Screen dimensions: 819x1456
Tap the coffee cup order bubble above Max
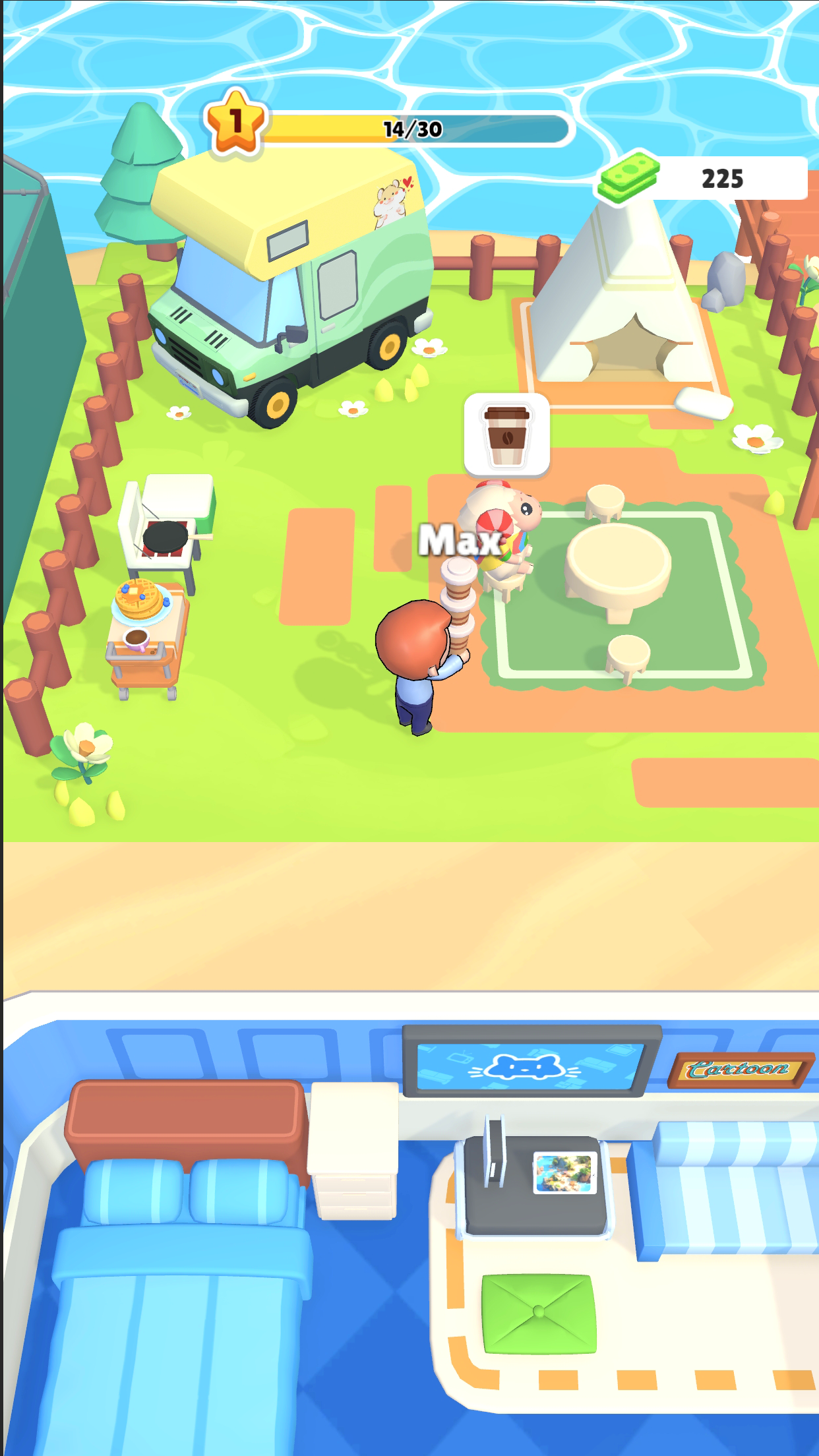click(508, 435)
